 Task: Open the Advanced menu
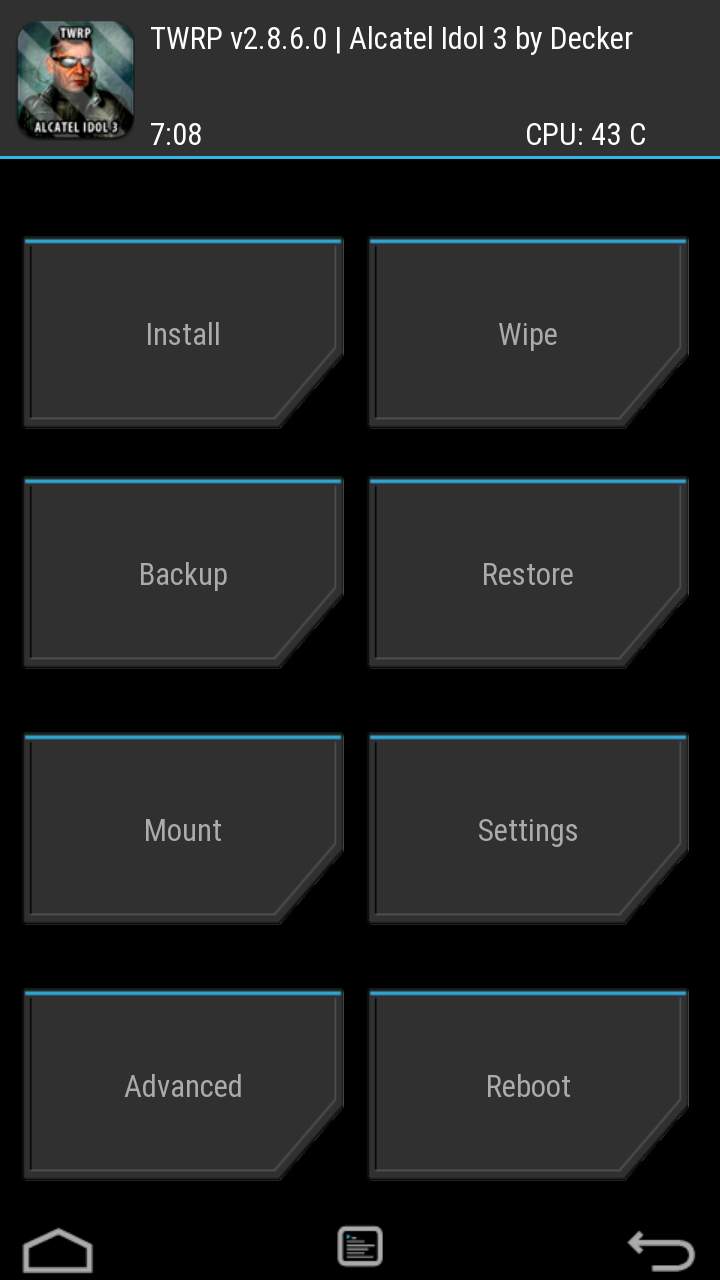point(183,1086)
